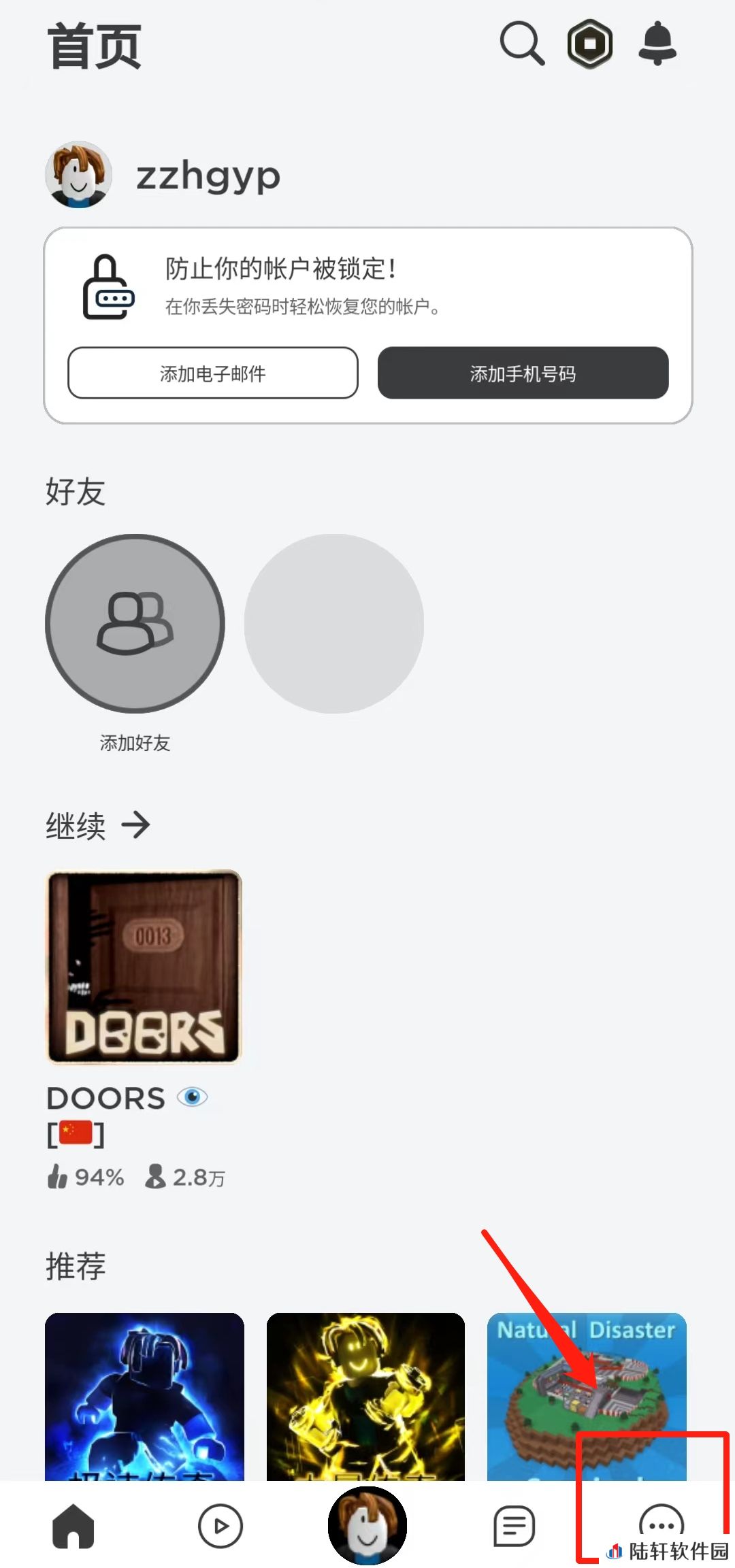Screen dimensions: 735x1568
Task: Click the 添加手机号码 button
Action: 523,373
